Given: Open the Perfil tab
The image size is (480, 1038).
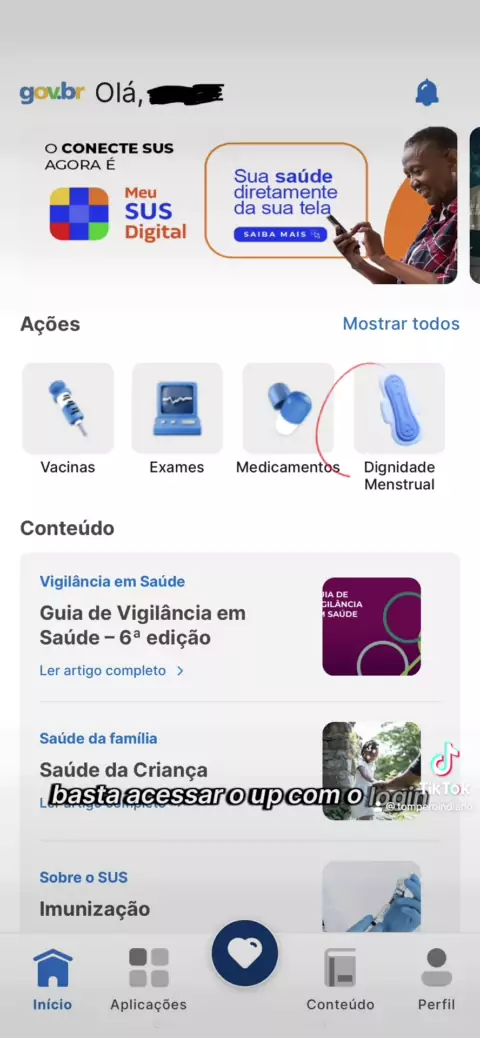Looking at the screenshot, I should tap(436, 980).
